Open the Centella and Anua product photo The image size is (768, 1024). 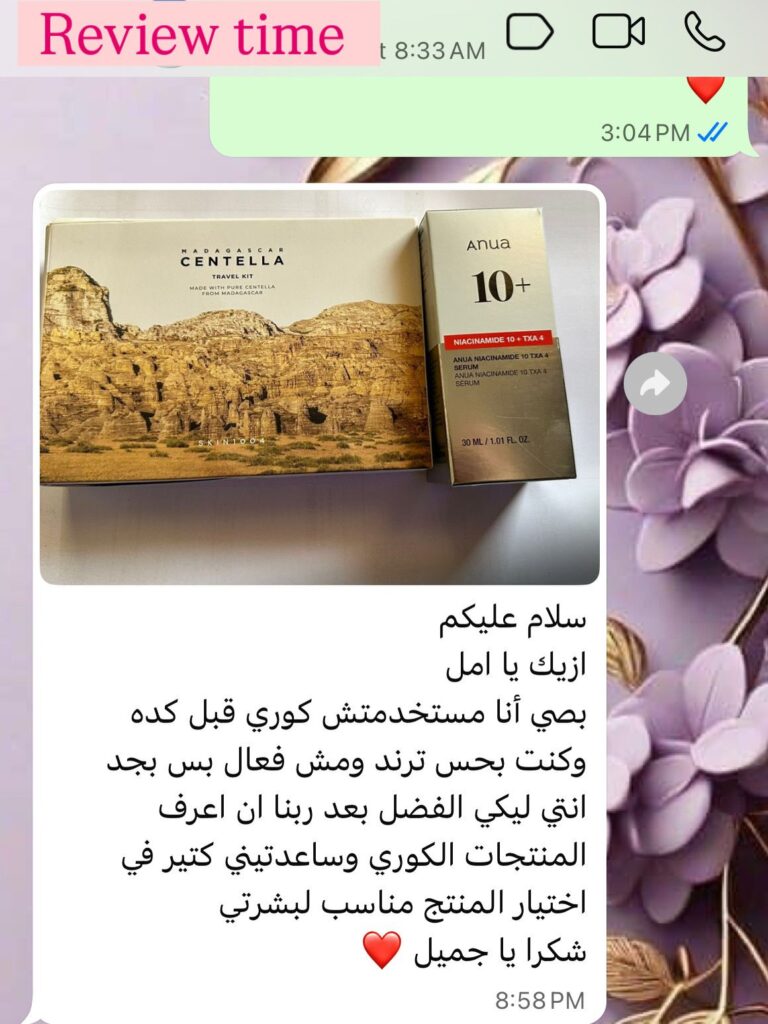[x=318, y=386]
